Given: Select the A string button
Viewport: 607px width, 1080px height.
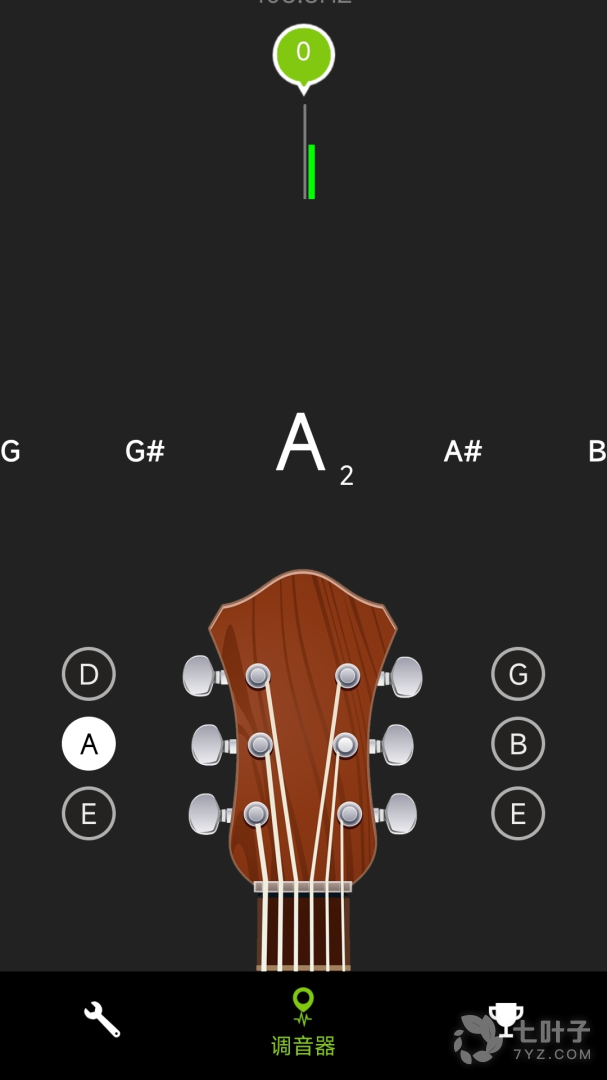Looking at the screenshot, I should 89,744.
